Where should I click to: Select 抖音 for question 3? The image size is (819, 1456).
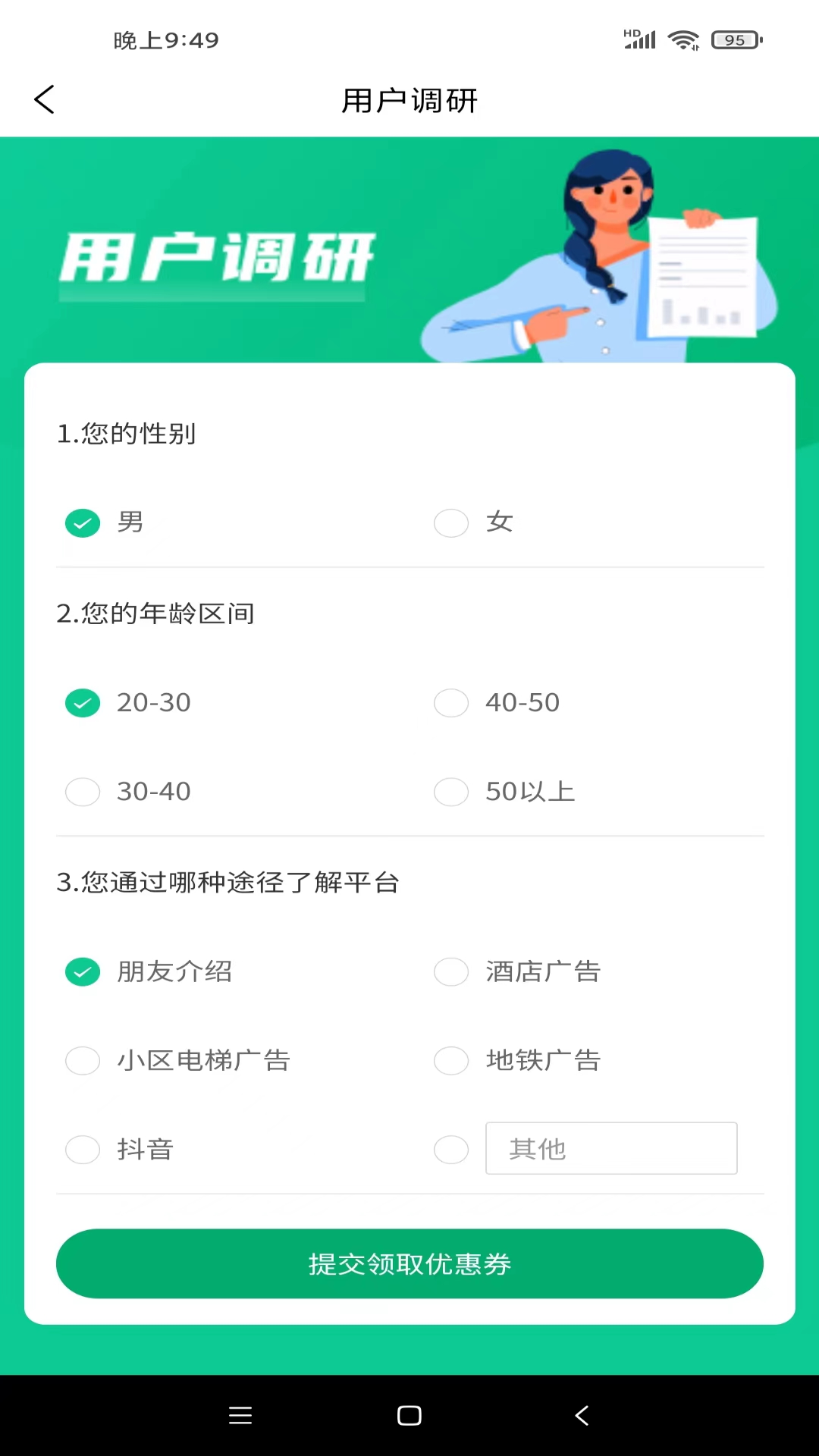[x=83, y=1149]
